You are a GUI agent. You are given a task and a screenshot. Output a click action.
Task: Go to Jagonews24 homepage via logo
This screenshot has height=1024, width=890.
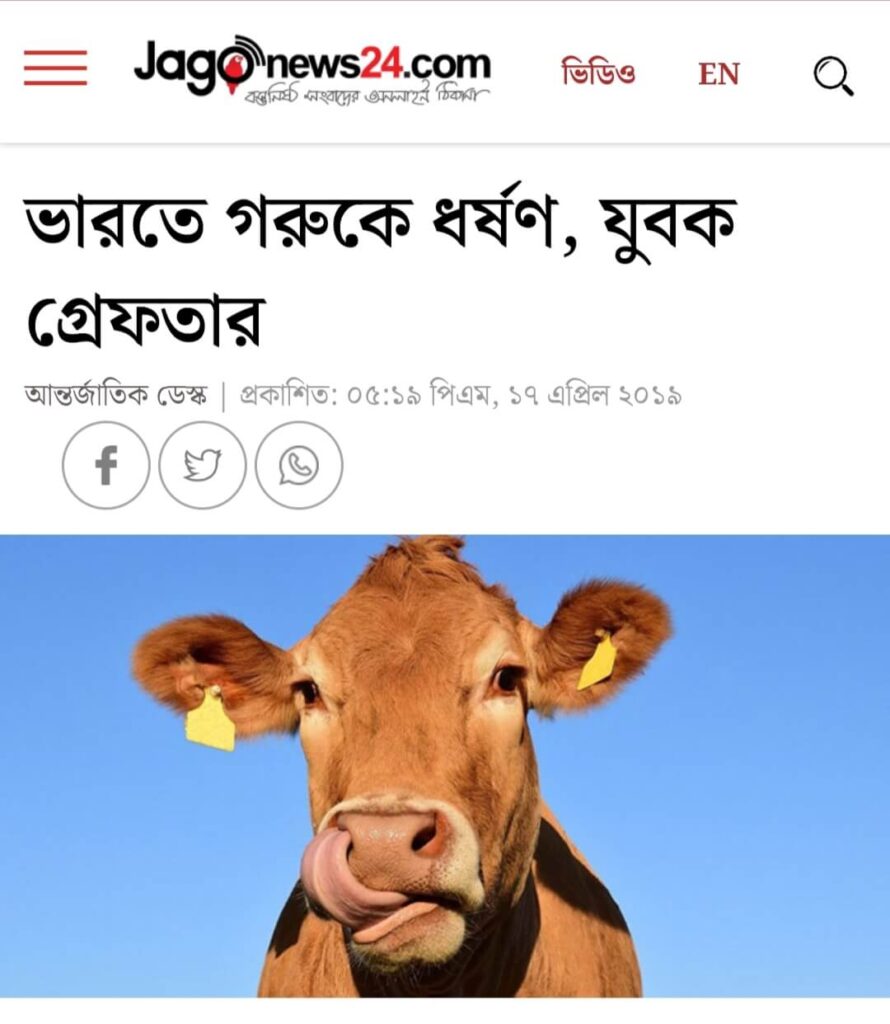click(x=312, y=72)
